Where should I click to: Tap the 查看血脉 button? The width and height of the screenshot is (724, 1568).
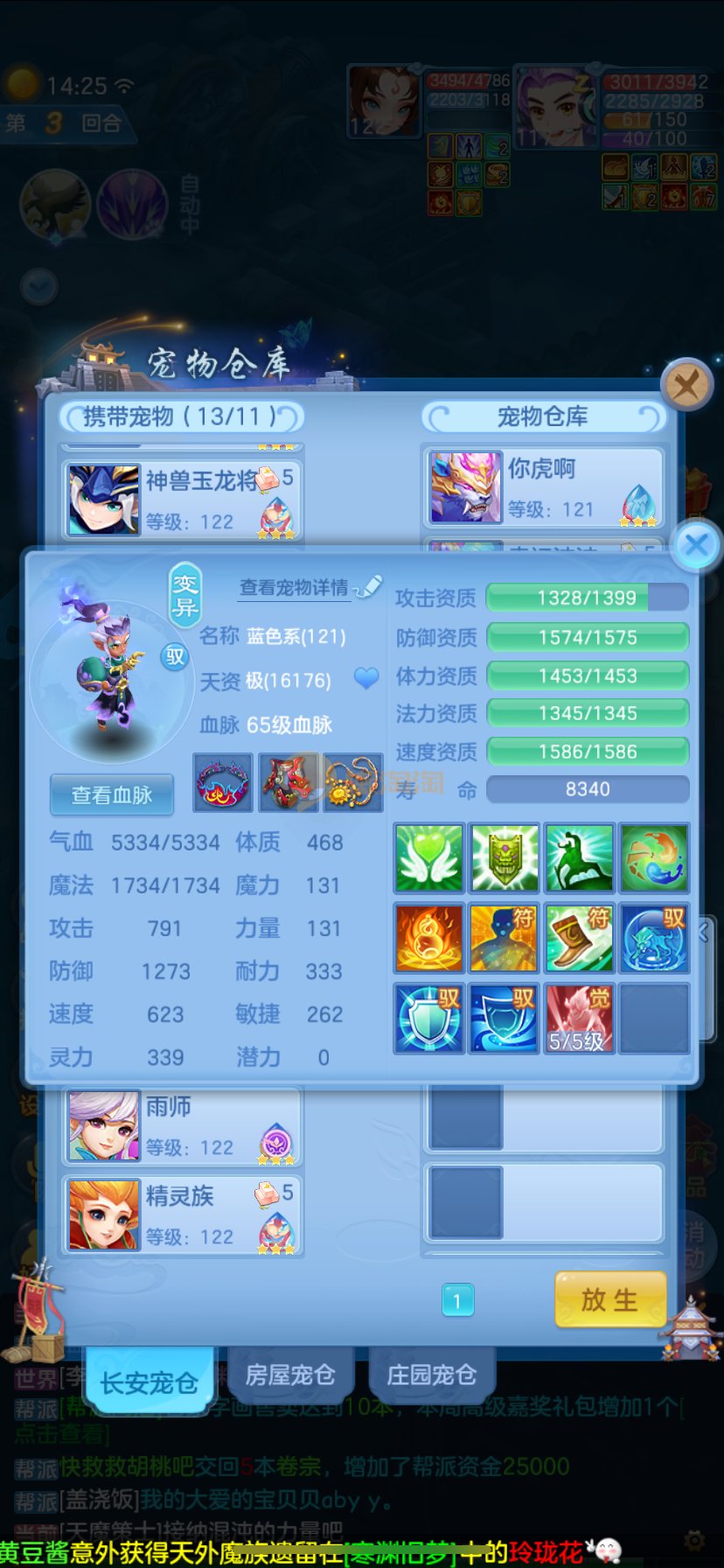tap(112, 794)
